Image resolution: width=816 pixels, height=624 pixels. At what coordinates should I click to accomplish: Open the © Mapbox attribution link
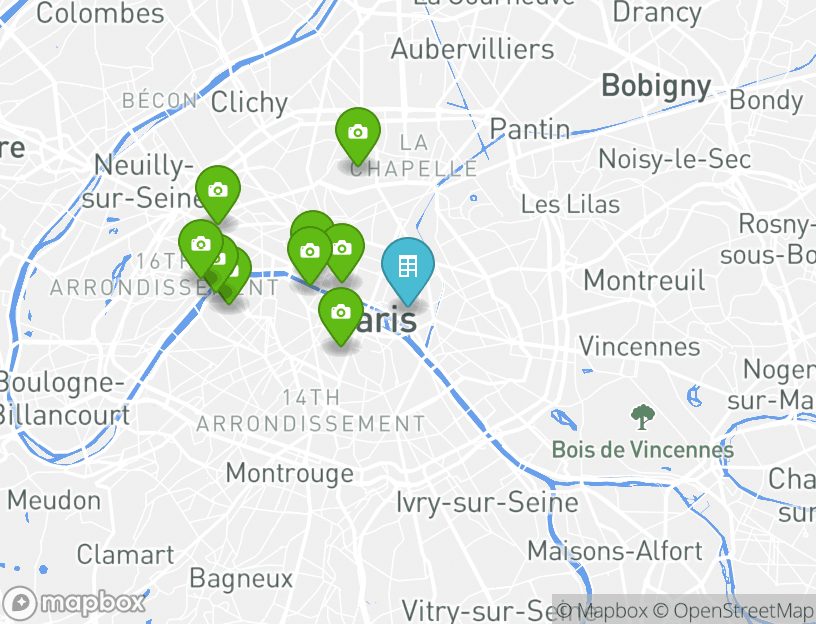click(602, 610)
